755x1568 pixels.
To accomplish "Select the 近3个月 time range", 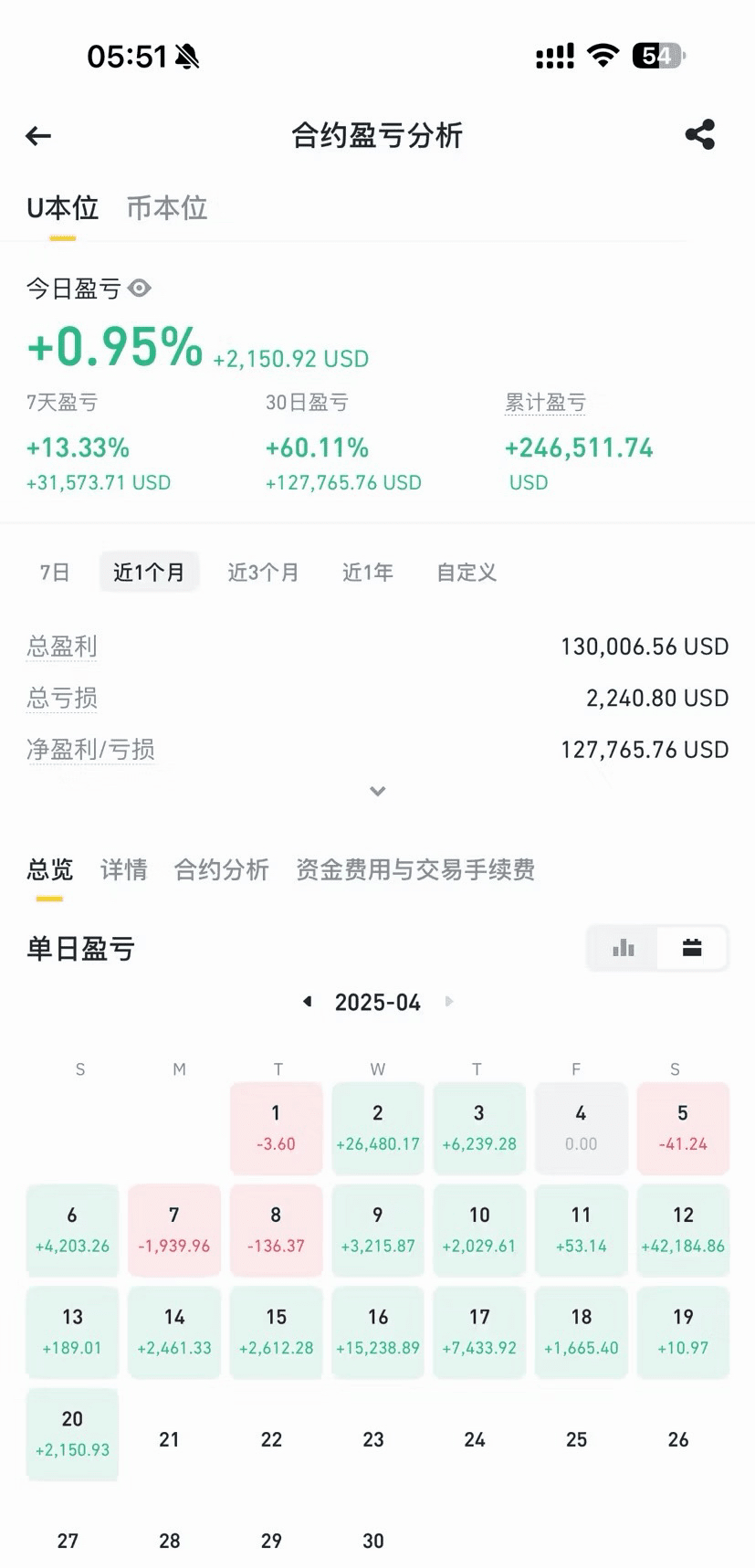I will (x=263, y=573).
